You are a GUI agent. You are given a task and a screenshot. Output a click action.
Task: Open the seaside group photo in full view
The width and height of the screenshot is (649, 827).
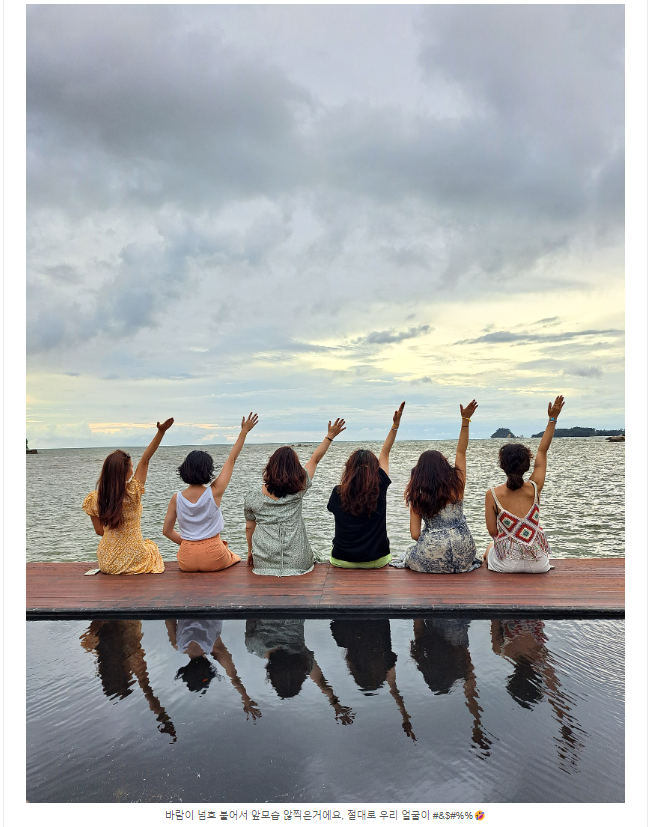pos(325,403)
